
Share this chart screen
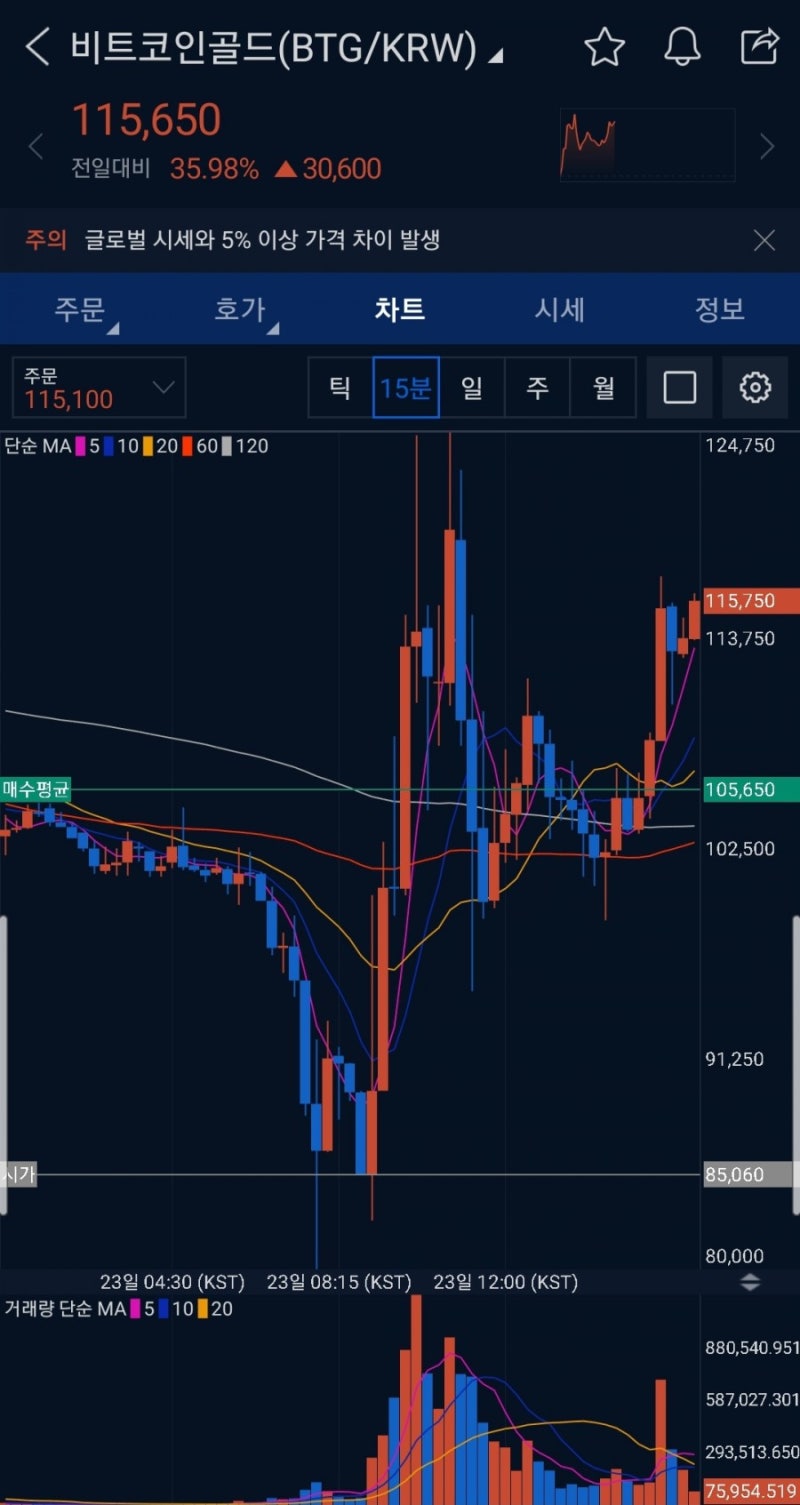[759, 46]
